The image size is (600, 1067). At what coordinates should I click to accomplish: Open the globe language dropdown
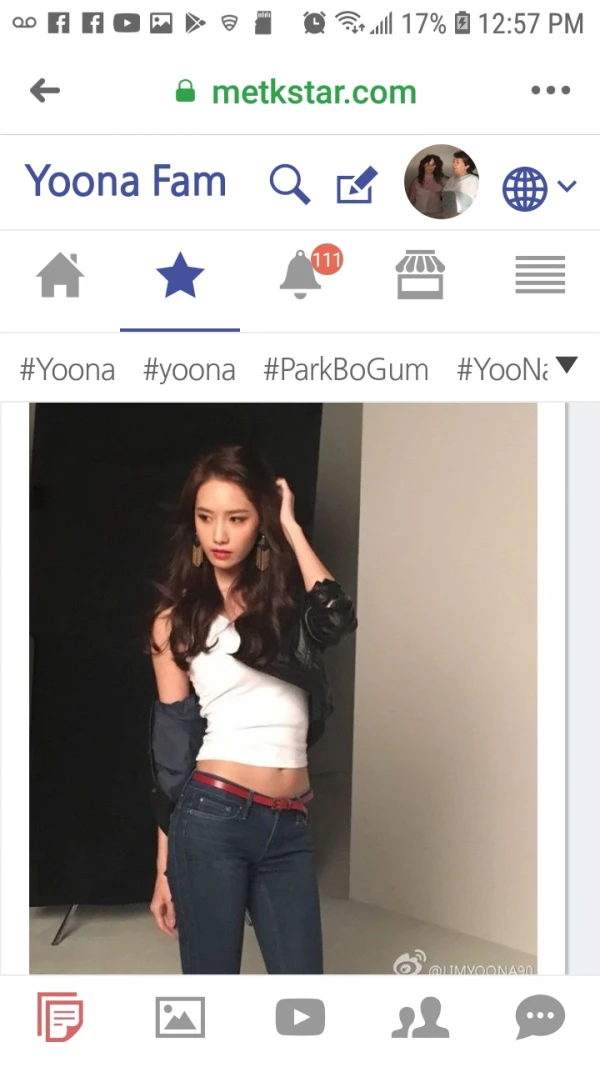click(x=539, y=187)
